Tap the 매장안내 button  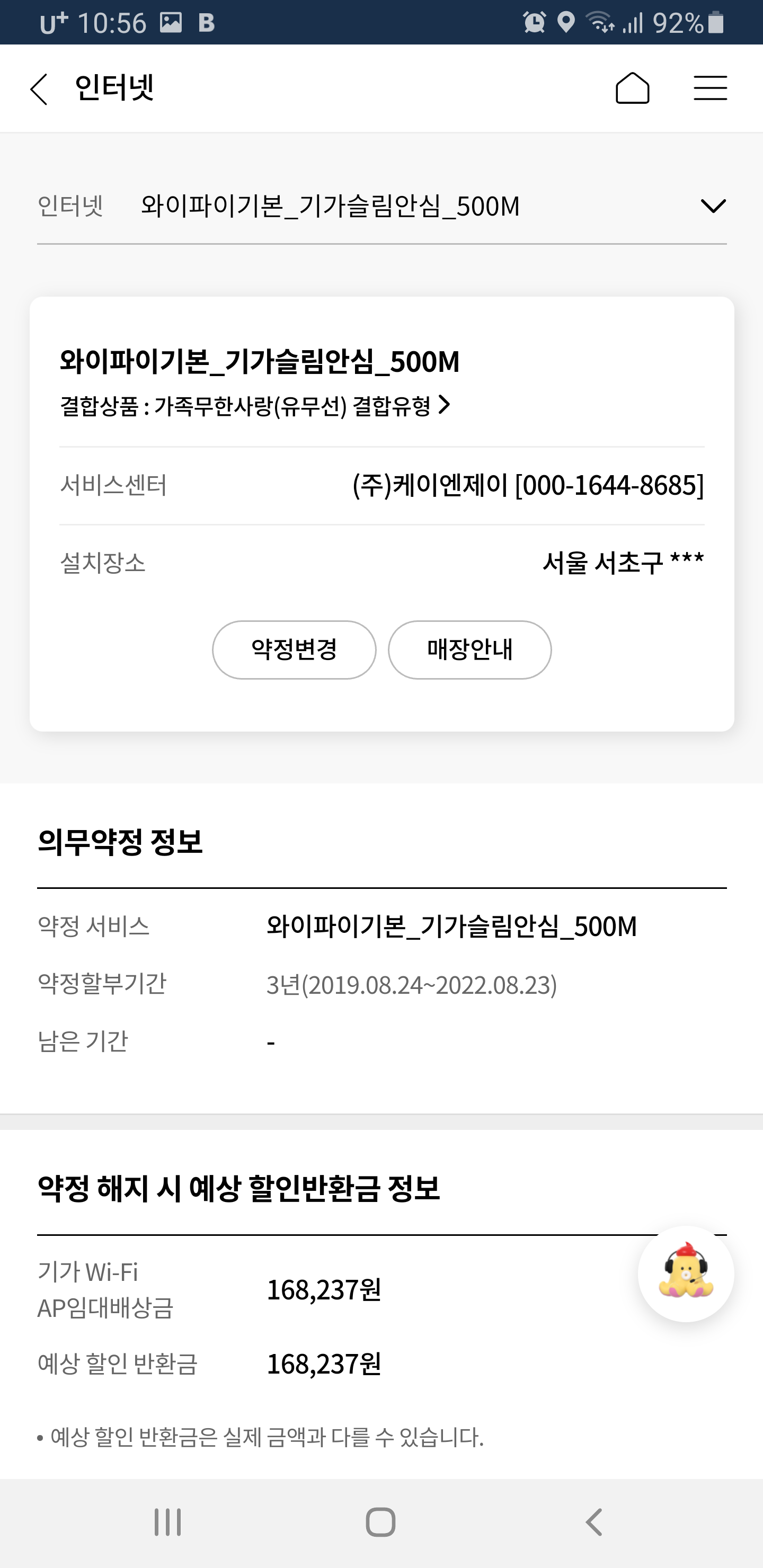(469, 649)
